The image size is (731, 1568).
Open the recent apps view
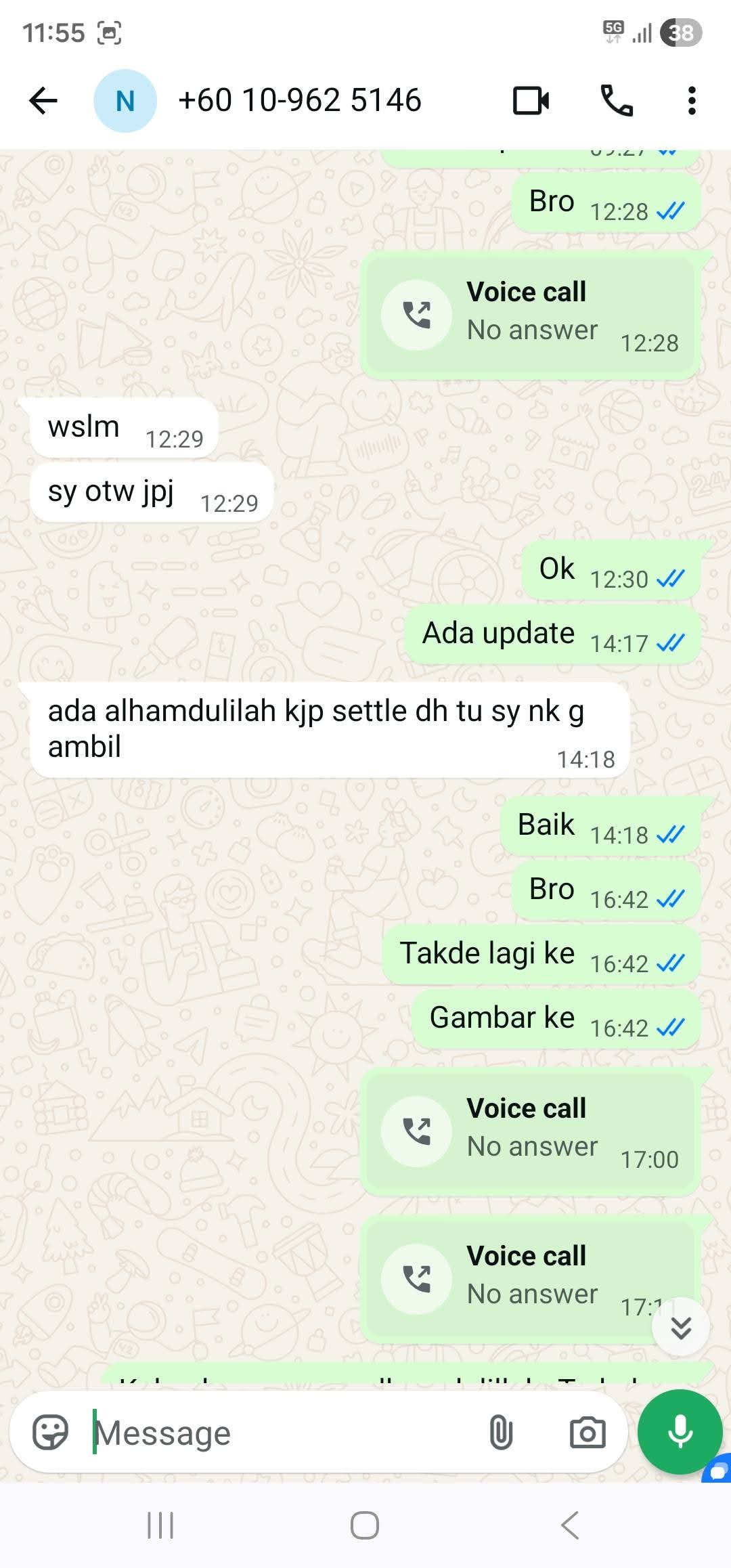(160, 1526)
